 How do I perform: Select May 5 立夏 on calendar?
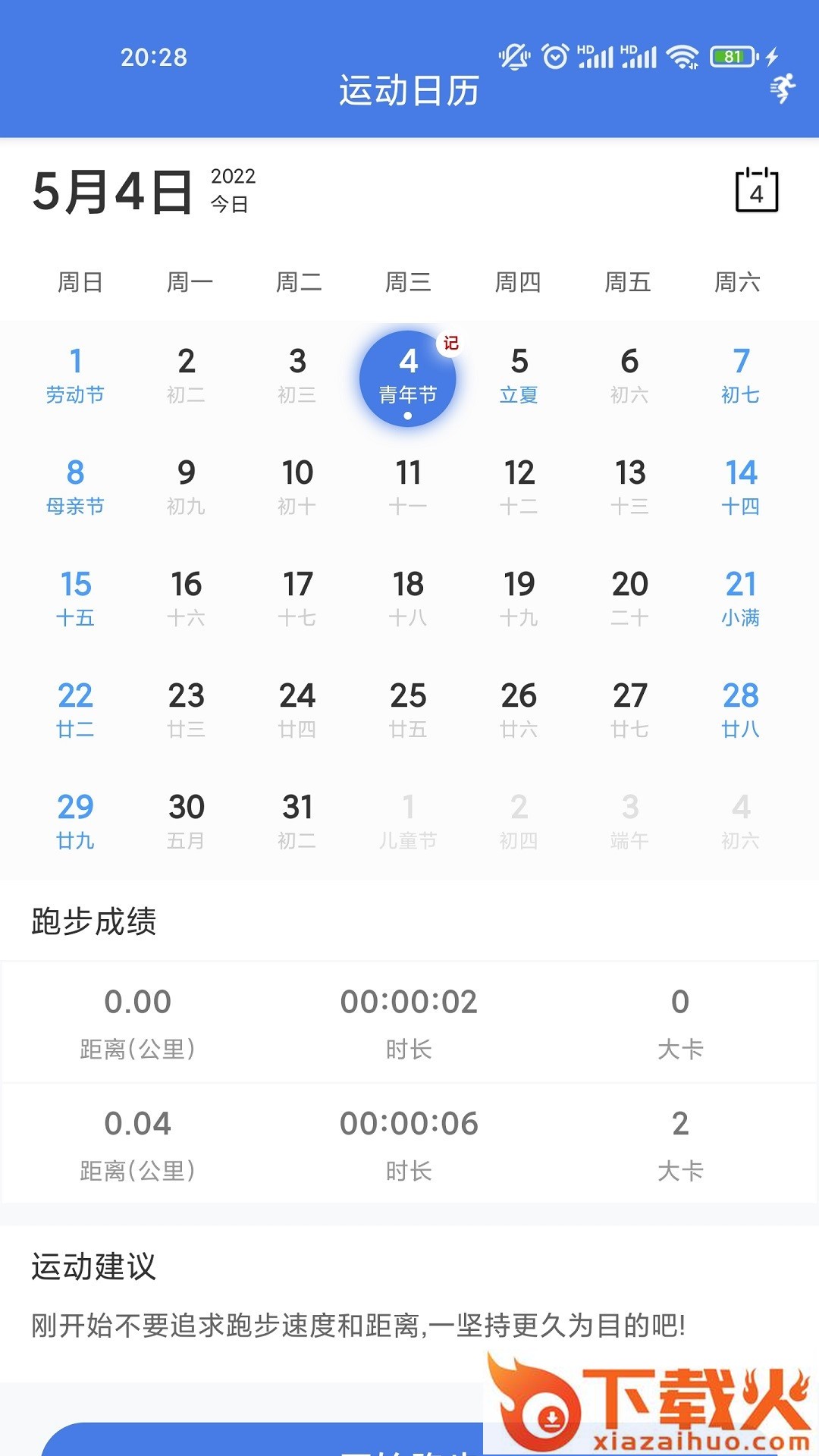coord(519,377)
